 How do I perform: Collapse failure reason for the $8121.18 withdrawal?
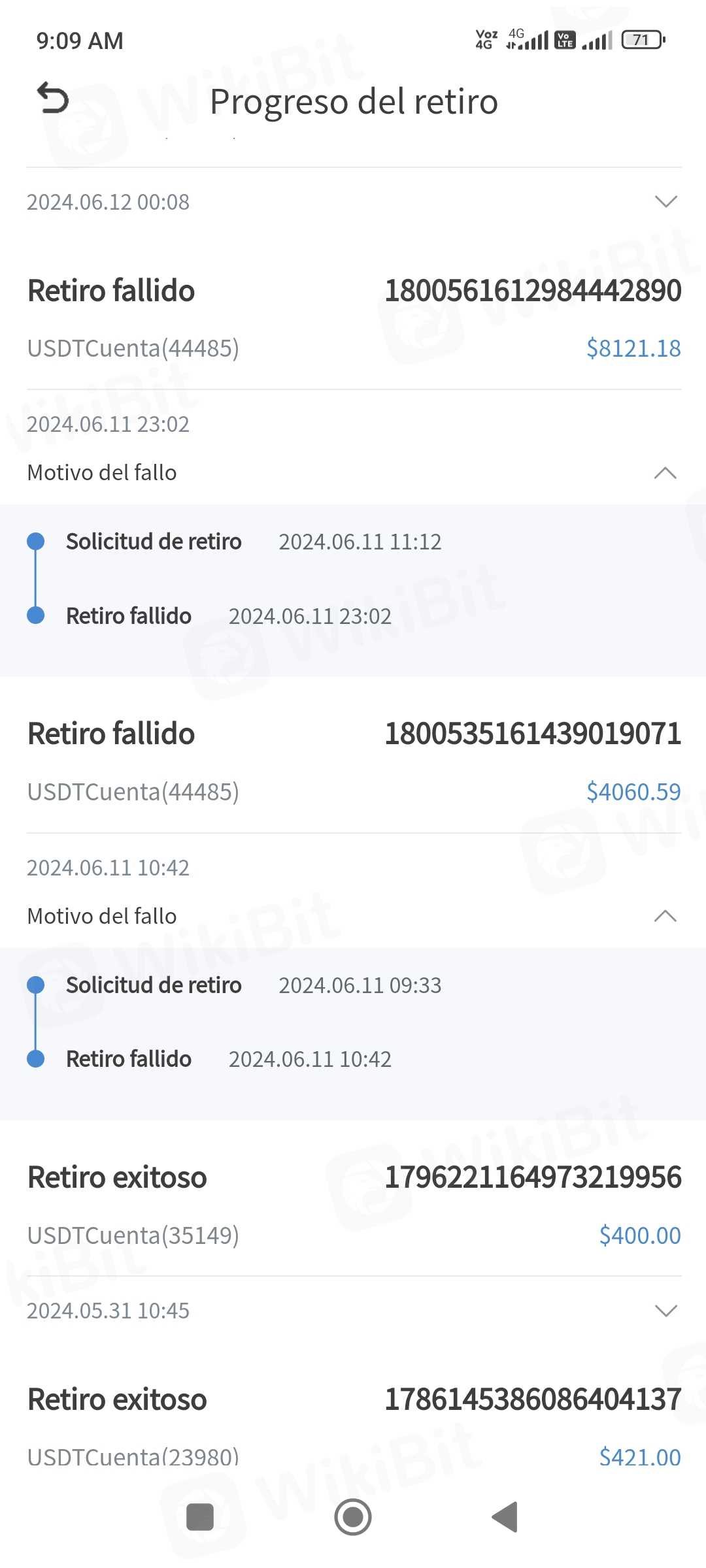point(665,472)
